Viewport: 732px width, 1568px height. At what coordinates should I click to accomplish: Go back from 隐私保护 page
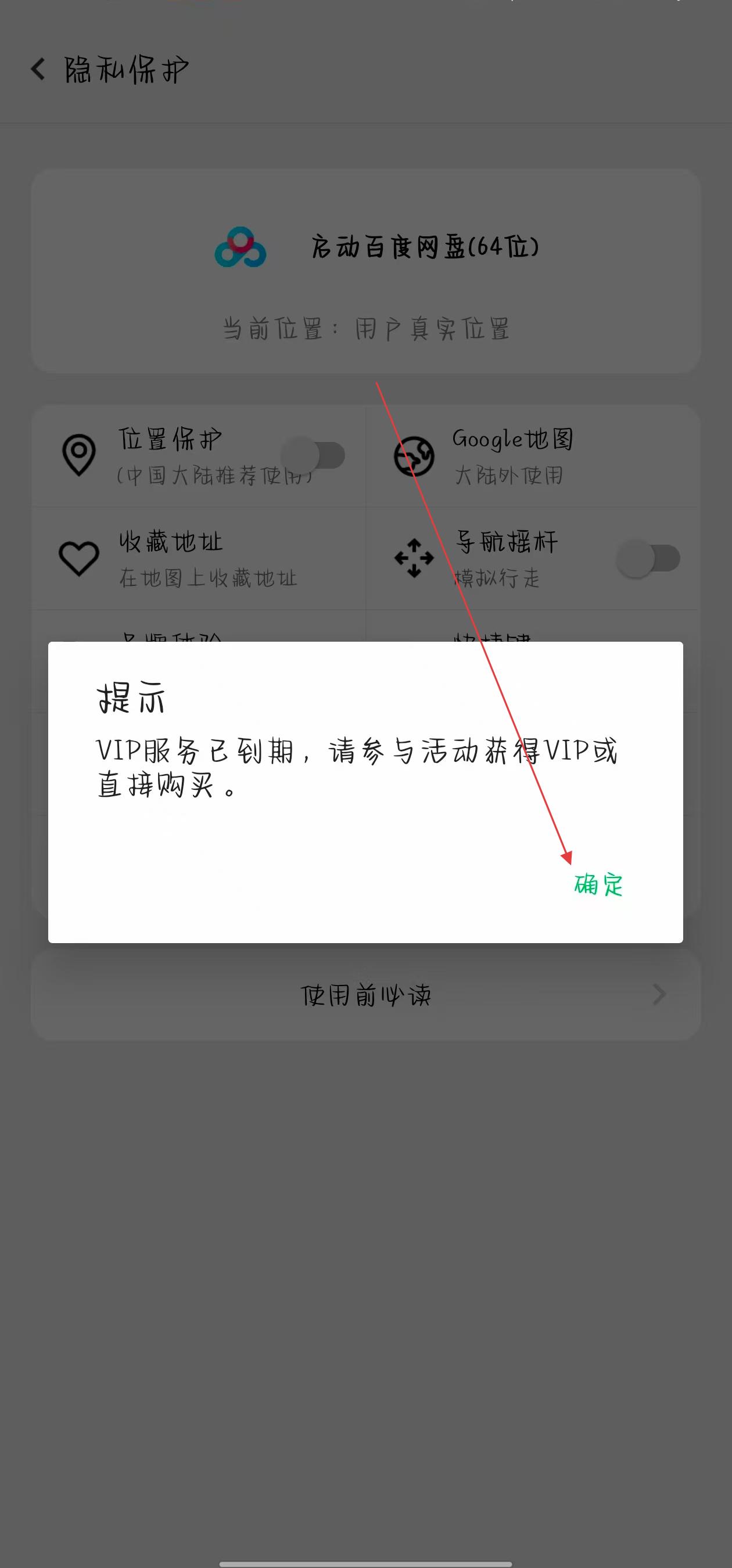(38, 69)
